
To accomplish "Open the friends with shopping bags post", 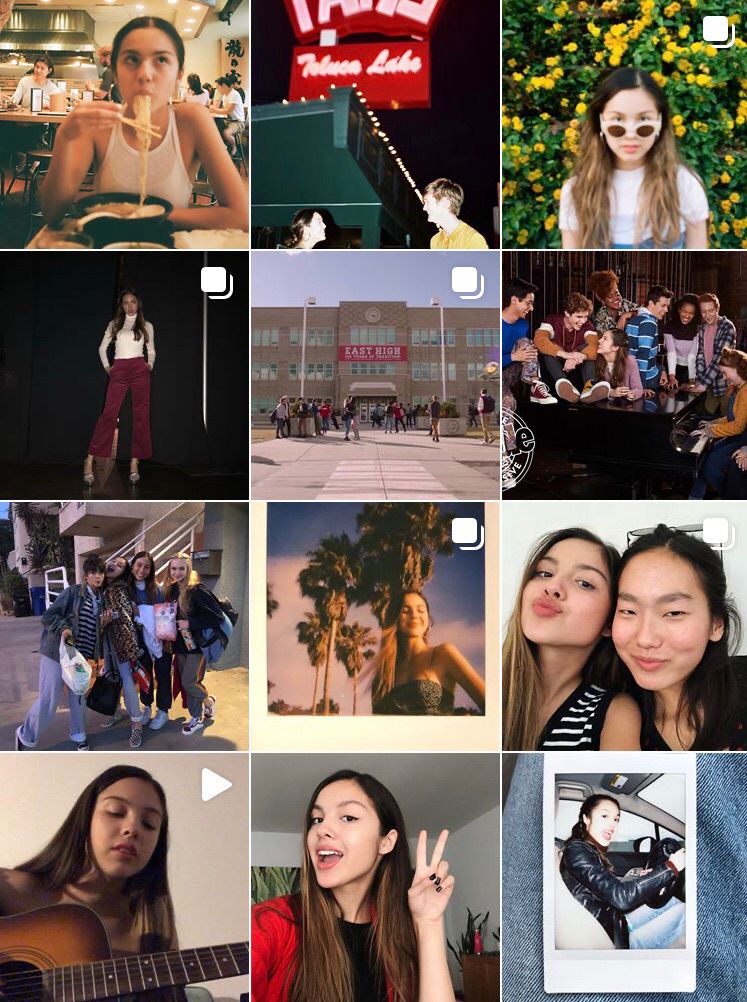I will coord(124,626).
